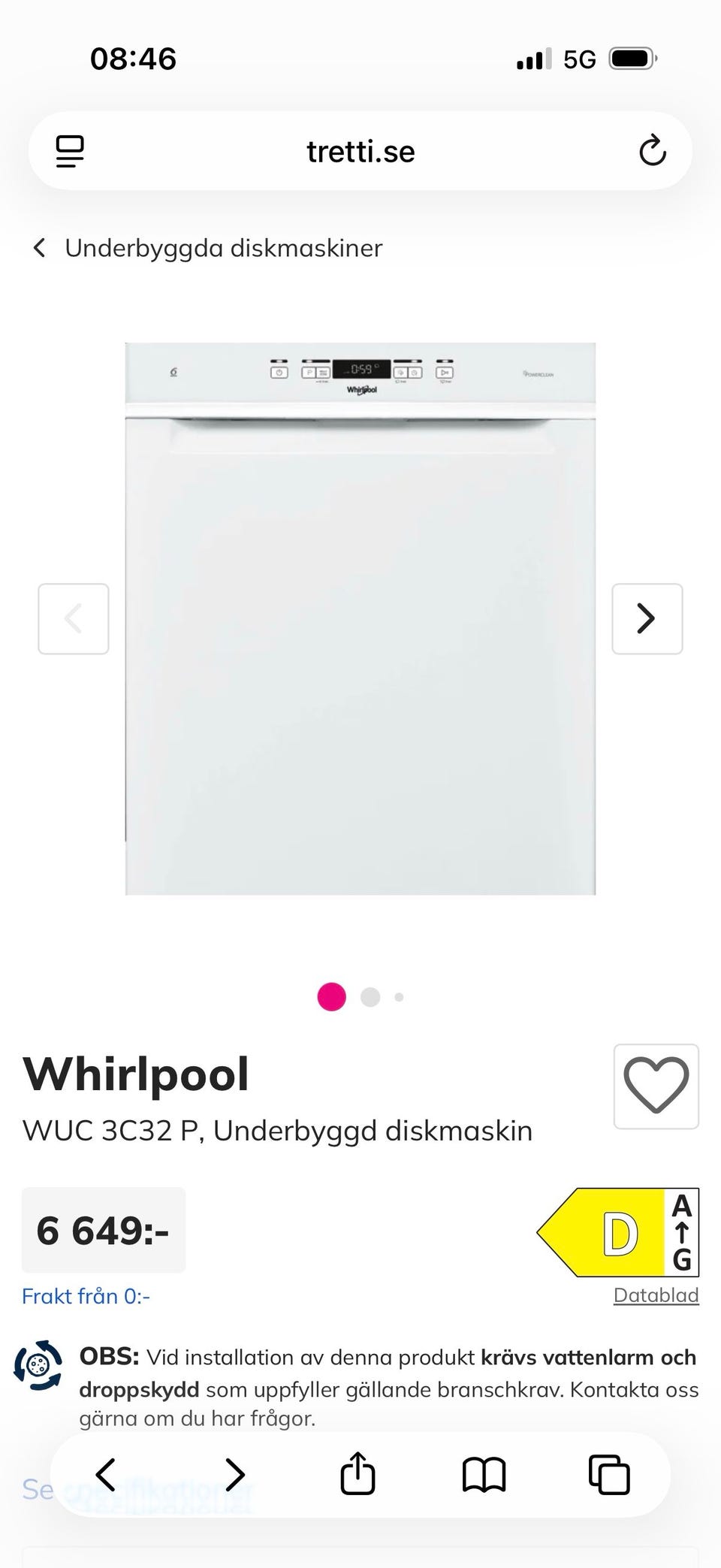Reload the tretti.se page

coord(652,151)
